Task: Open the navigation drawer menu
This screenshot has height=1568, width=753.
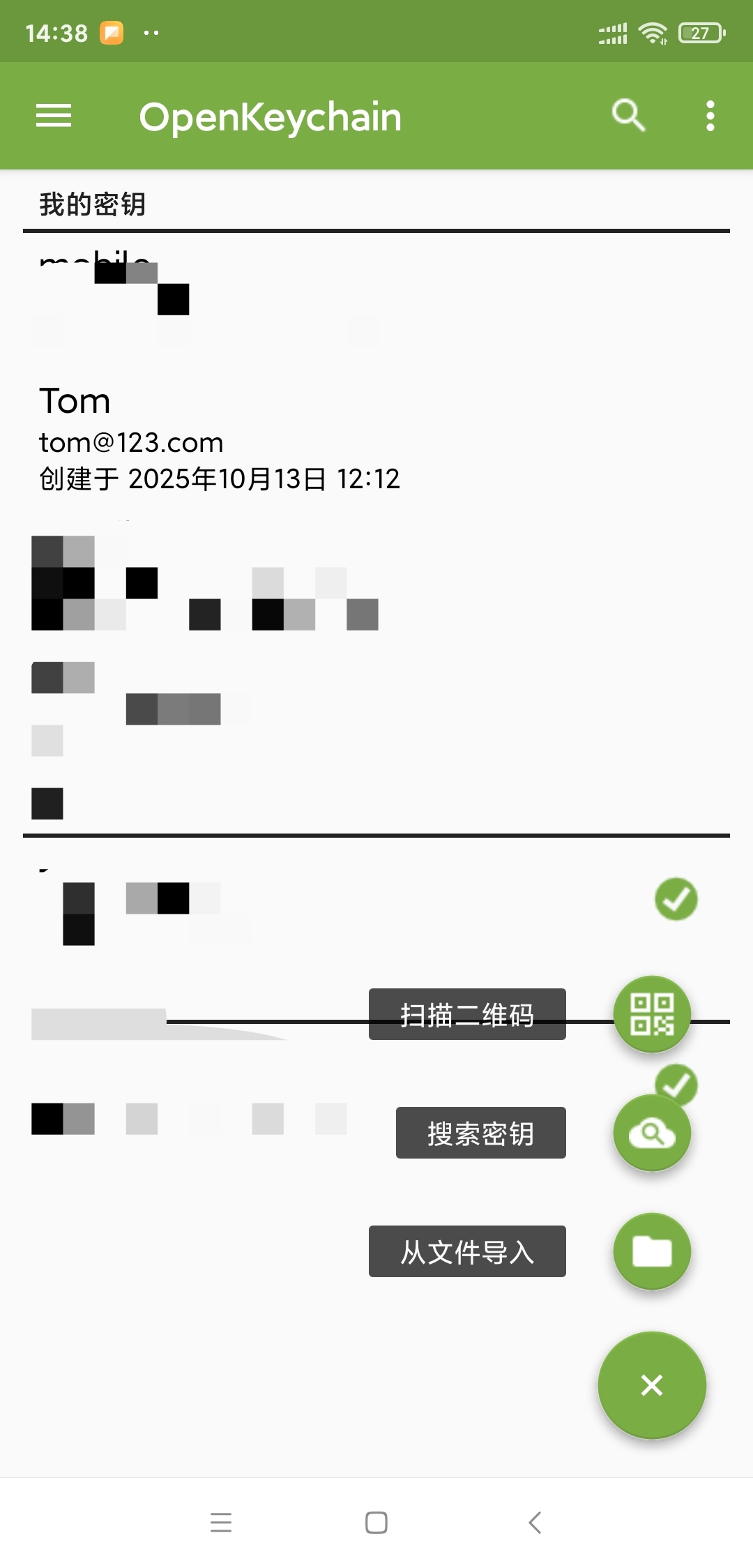Action: 54,116
